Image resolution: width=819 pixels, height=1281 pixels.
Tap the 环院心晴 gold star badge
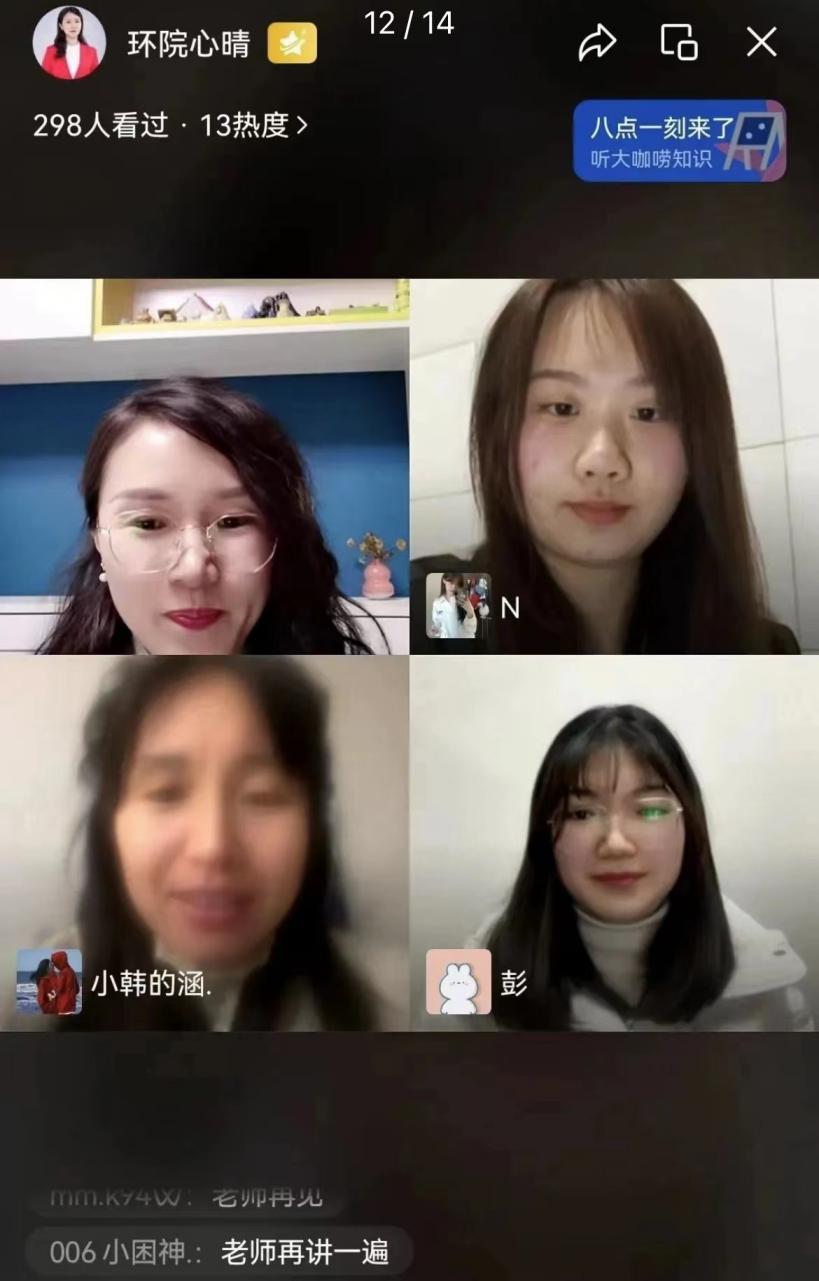click(x=292, y=44)
